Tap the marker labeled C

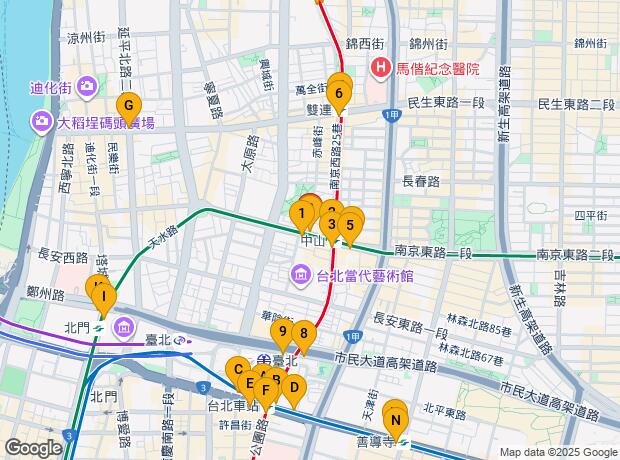pyautogui.click(x=238, y=369)
